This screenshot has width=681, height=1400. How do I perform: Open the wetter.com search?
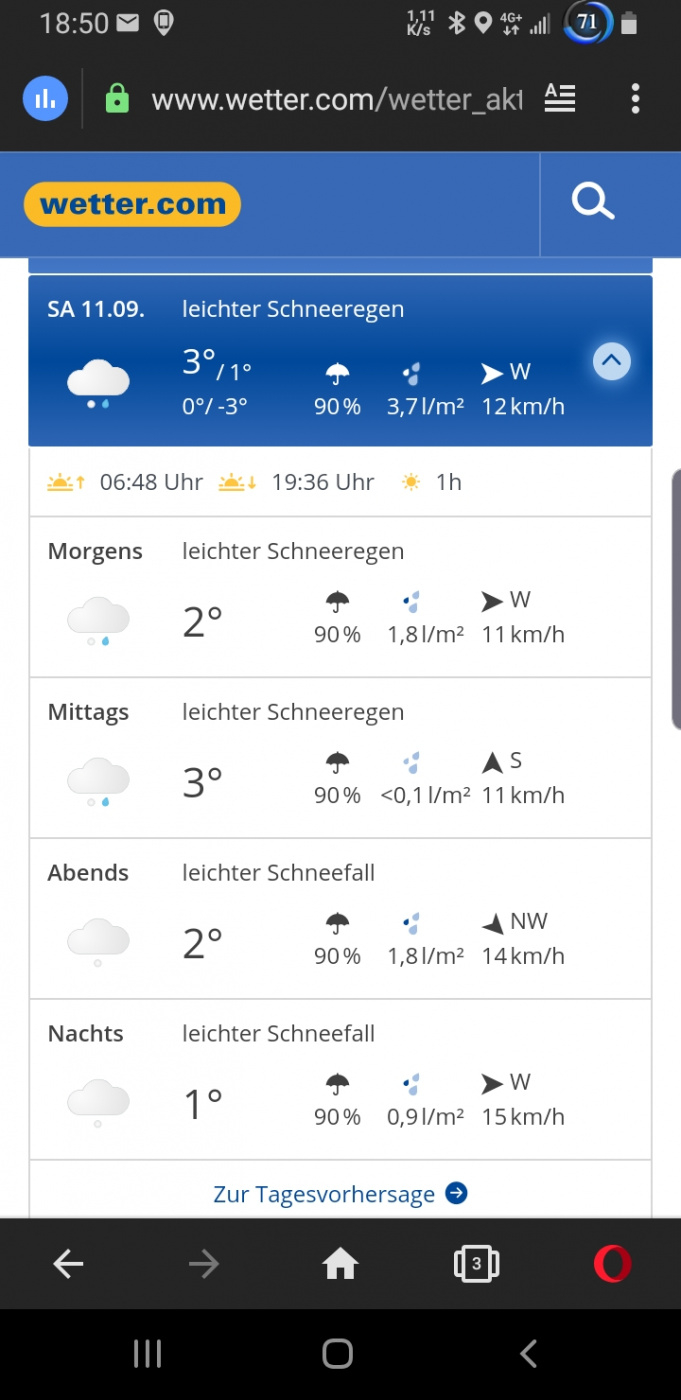click(592, 203)
